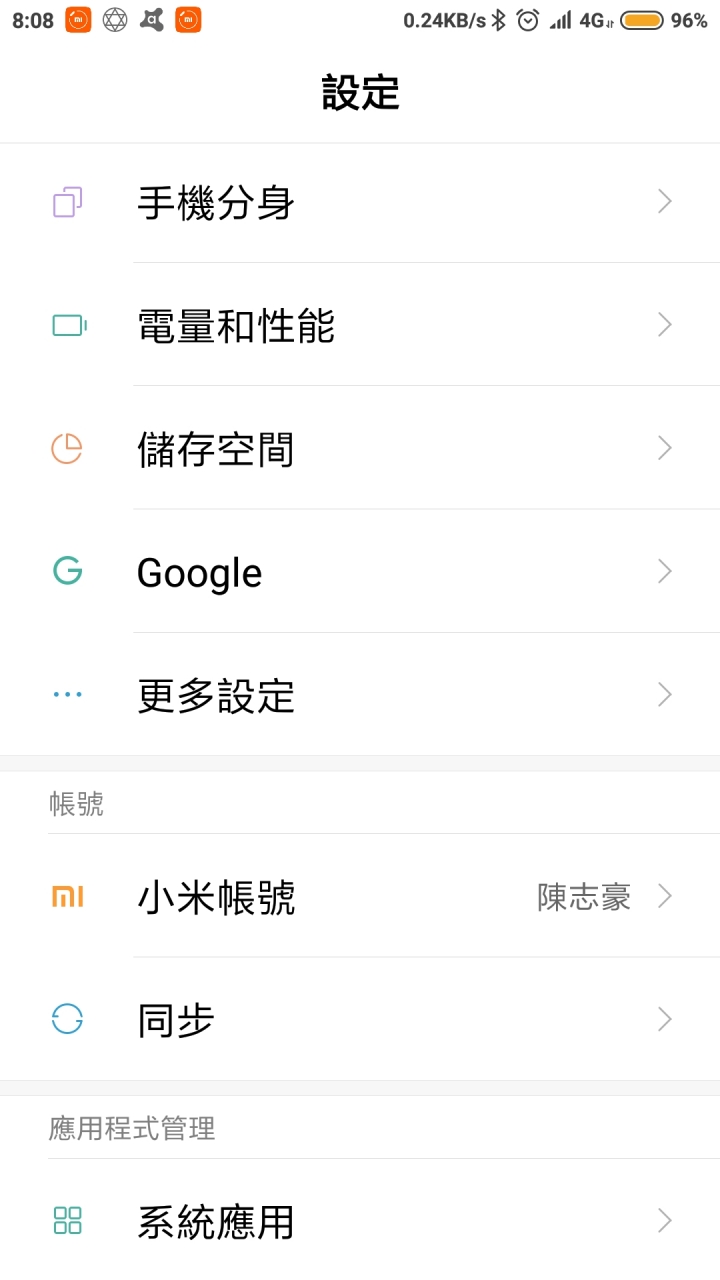Go to 儲存空間
720x1280 pixels.
360,448
